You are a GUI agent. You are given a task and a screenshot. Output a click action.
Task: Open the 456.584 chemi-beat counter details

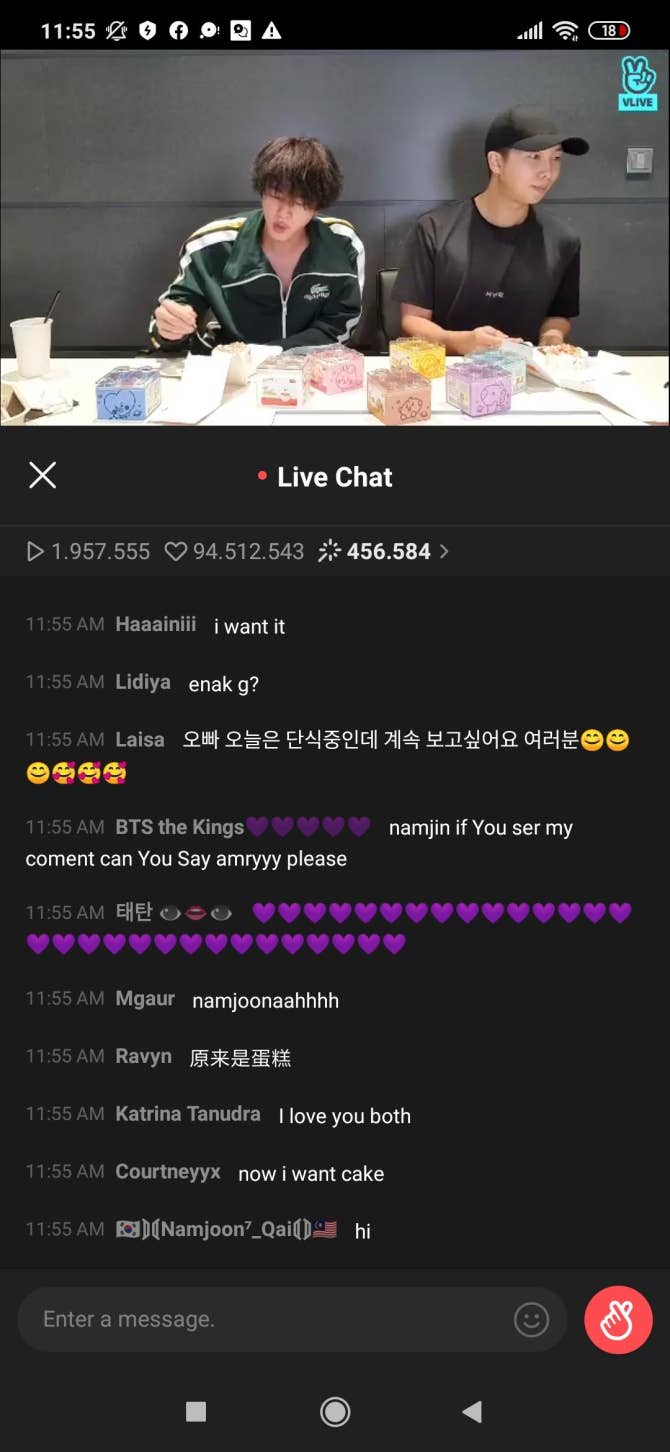tap(384, 551)
